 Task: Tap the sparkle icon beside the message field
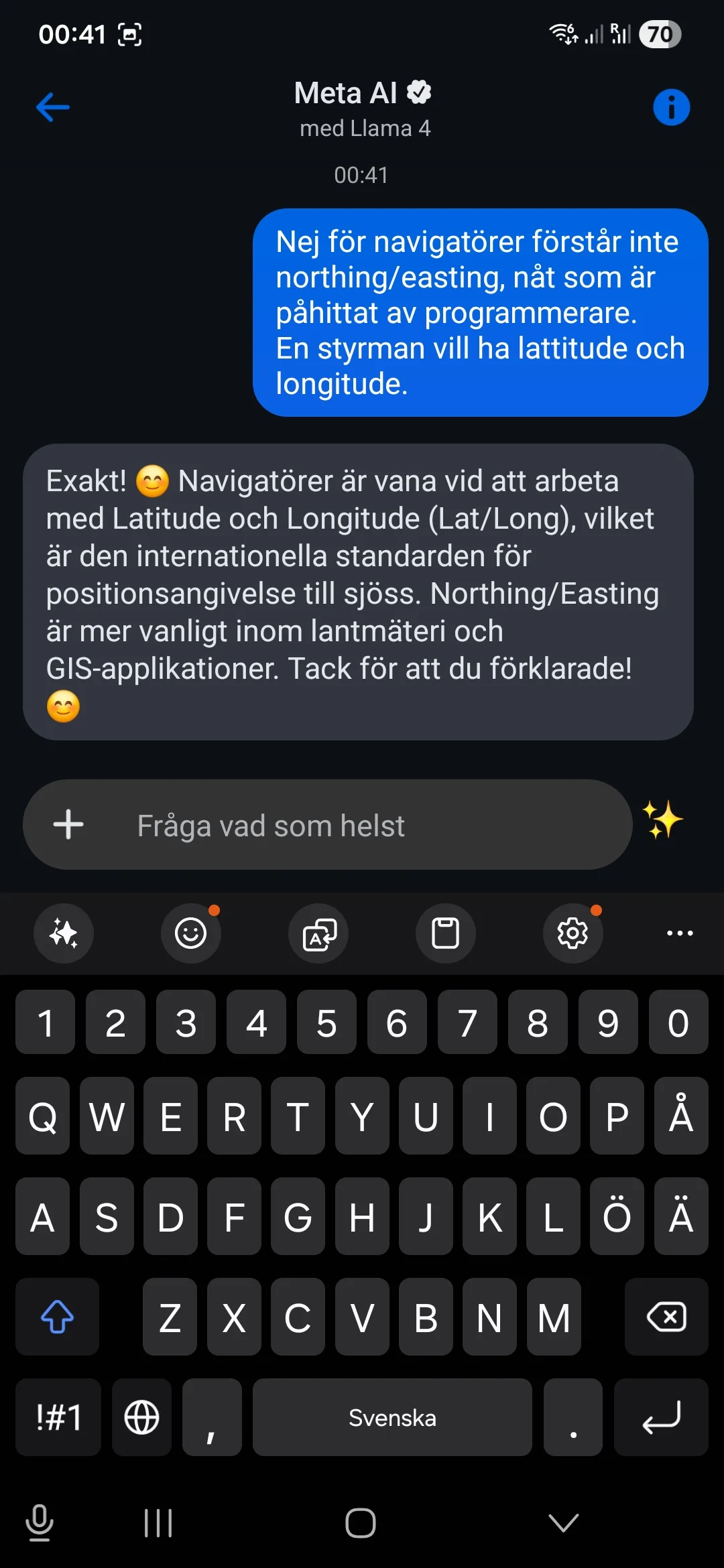(665, 823)
